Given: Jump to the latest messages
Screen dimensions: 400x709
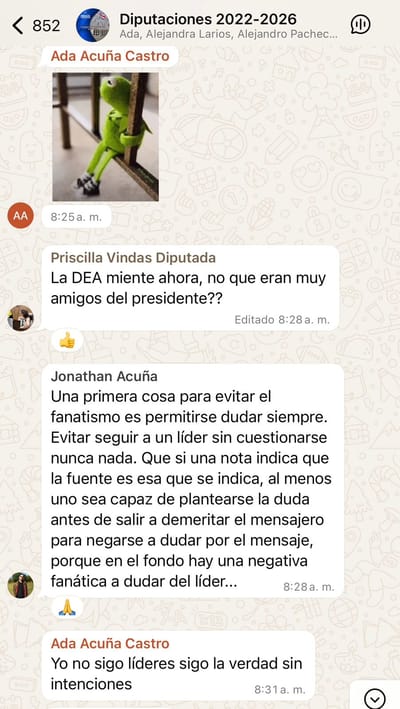Looking at the screenshot, I should pyautogui.click(x=375, y=698).
